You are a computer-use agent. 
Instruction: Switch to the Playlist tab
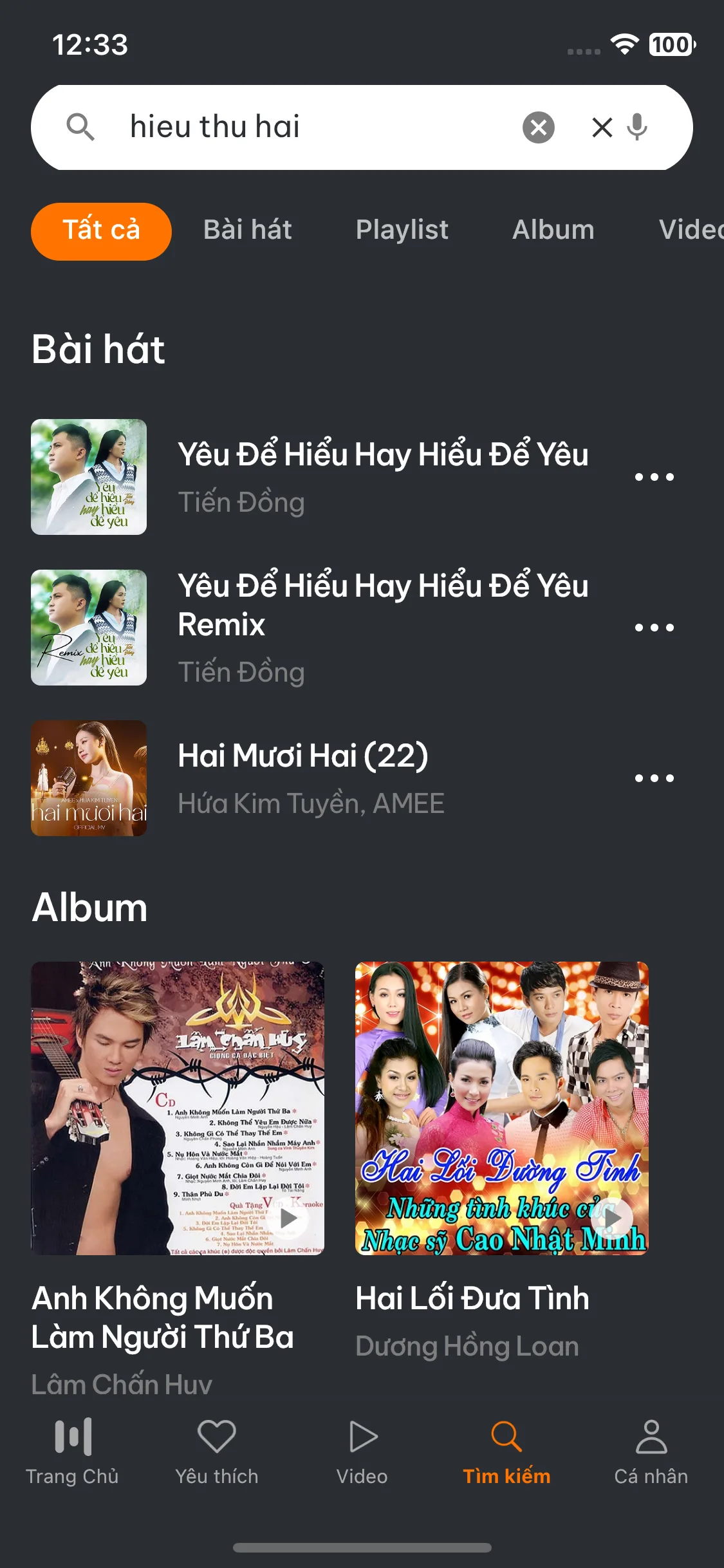(x=402, y=230)
